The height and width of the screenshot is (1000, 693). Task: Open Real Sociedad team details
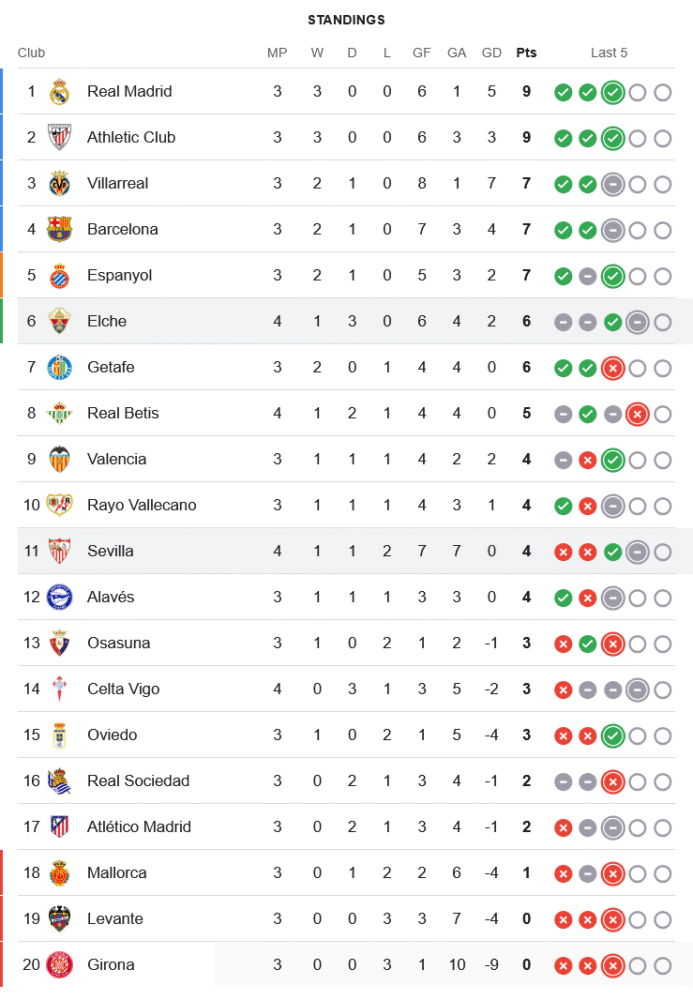138,782
